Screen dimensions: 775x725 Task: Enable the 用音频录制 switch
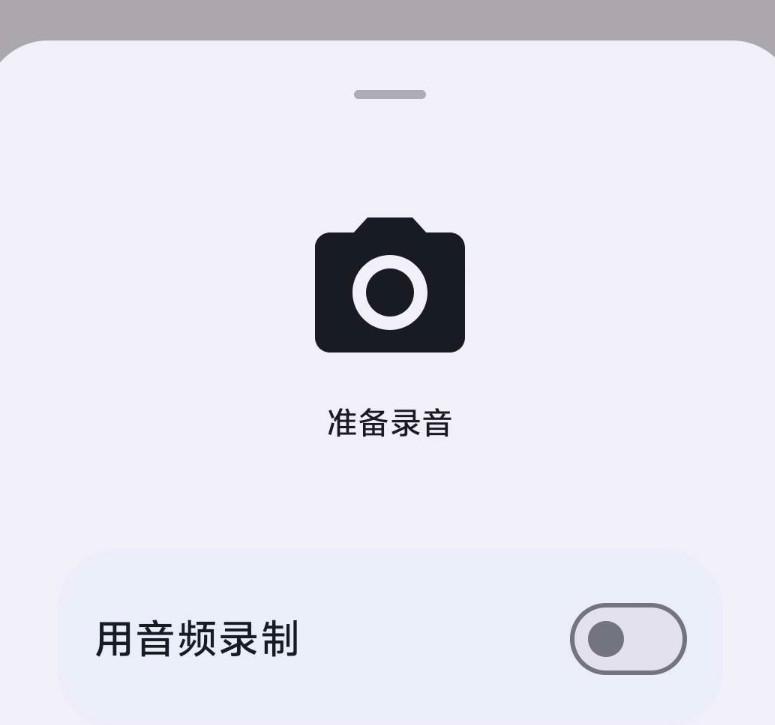(x=628, y=638)
